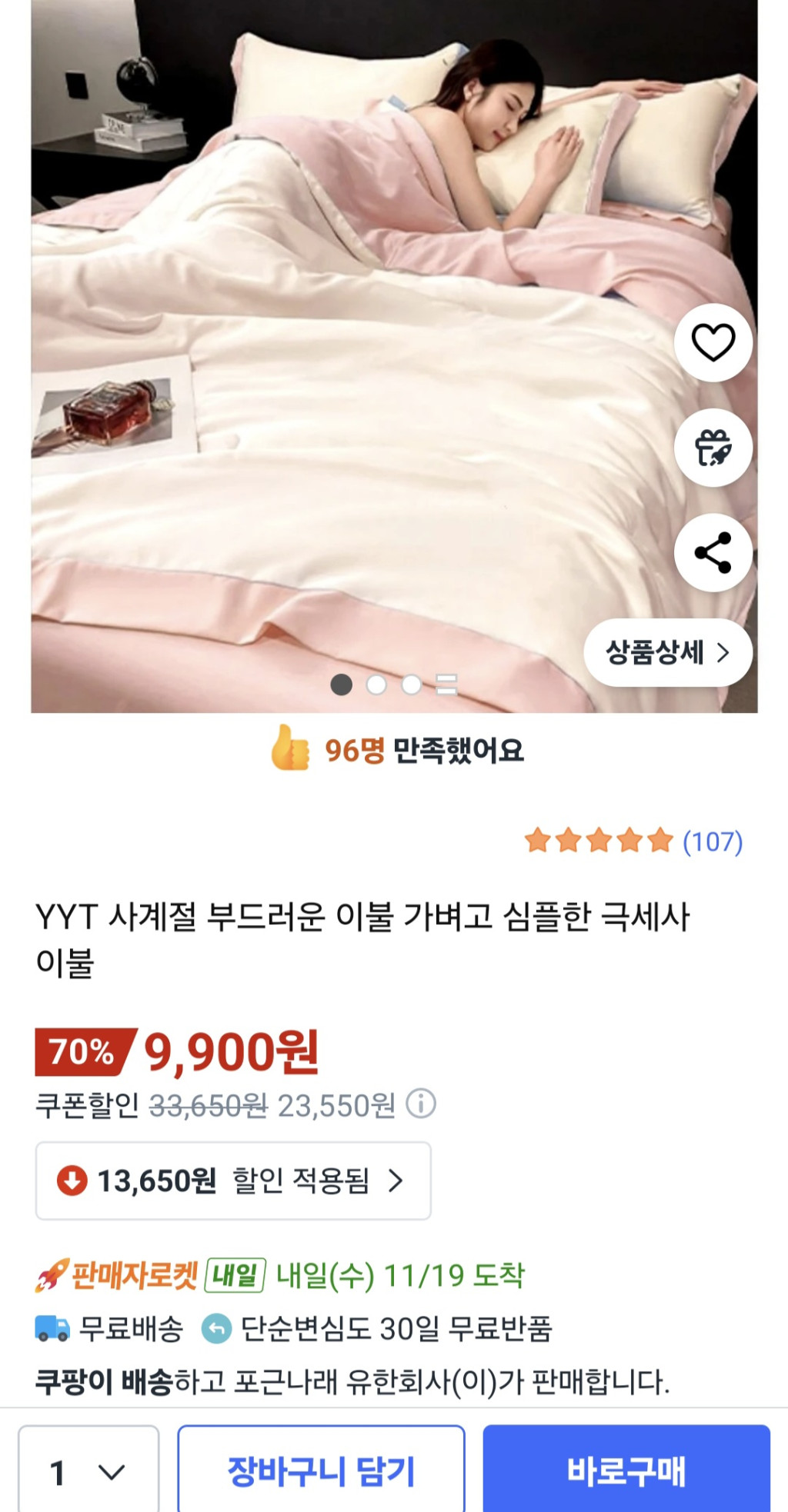Add product to wishlist with heart icon
788x1512 pixels.
tap(713, 343)
